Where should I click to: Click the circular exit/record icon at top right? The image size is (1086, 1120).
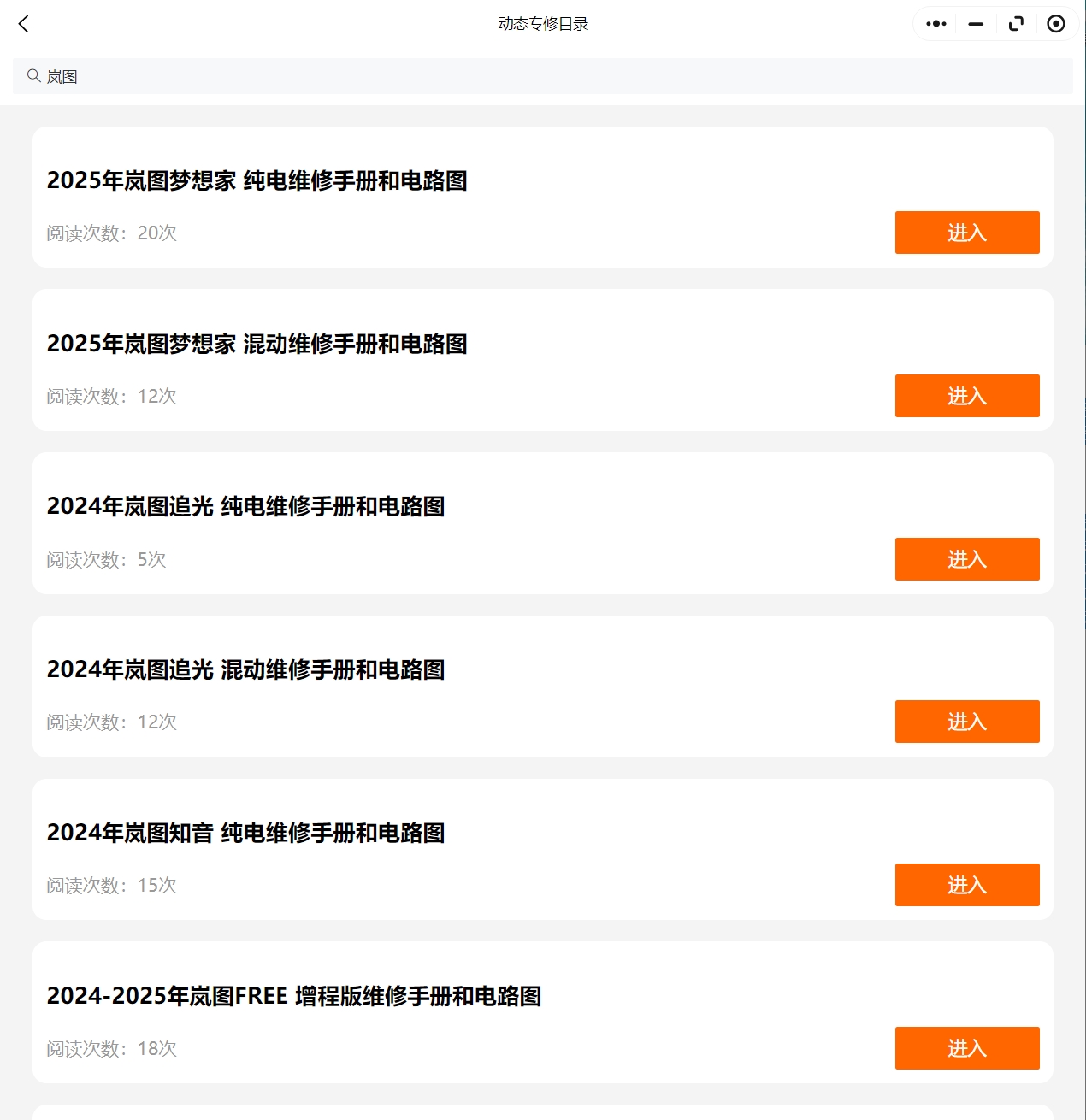click(x=1056, y=24)
